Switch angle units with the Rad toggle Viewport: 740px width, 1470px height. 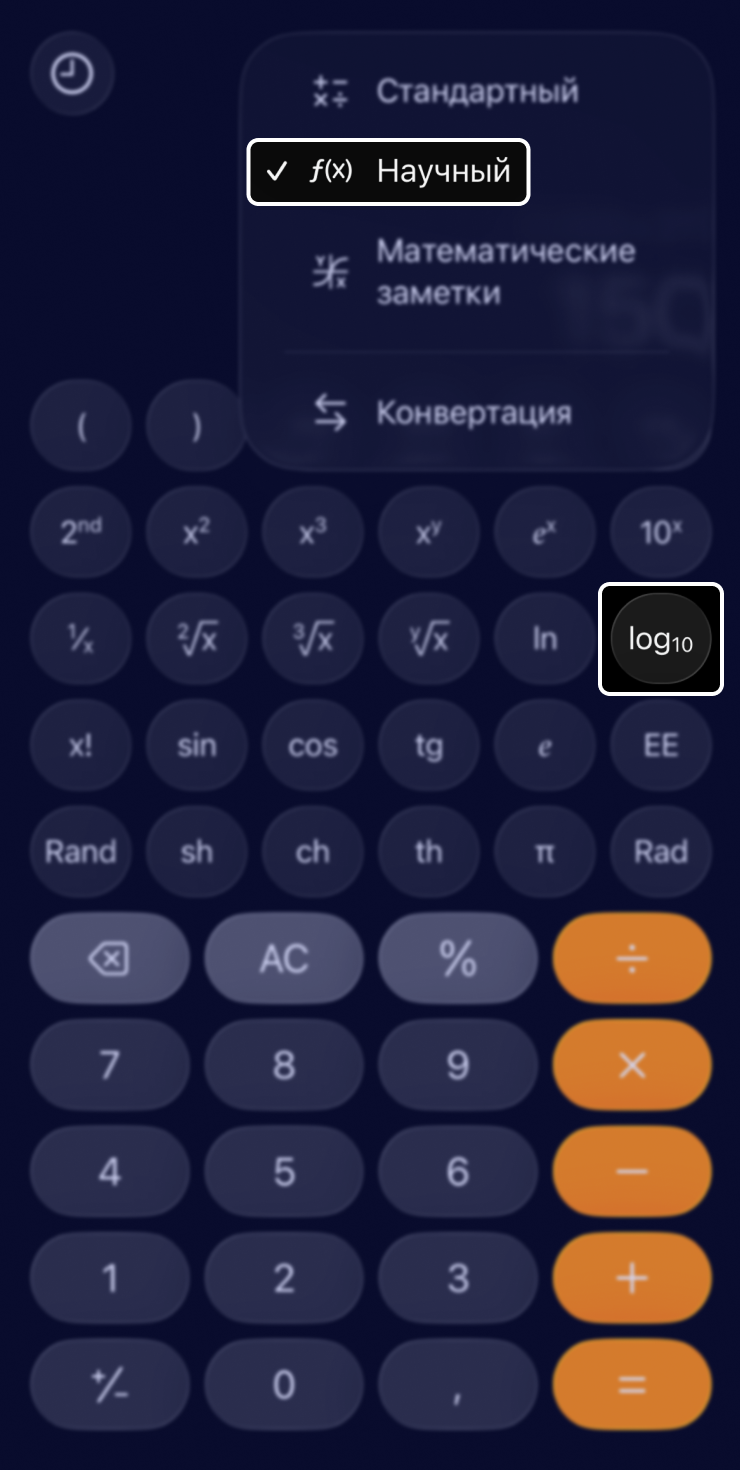pyautogui.click(x=661, y=851)
